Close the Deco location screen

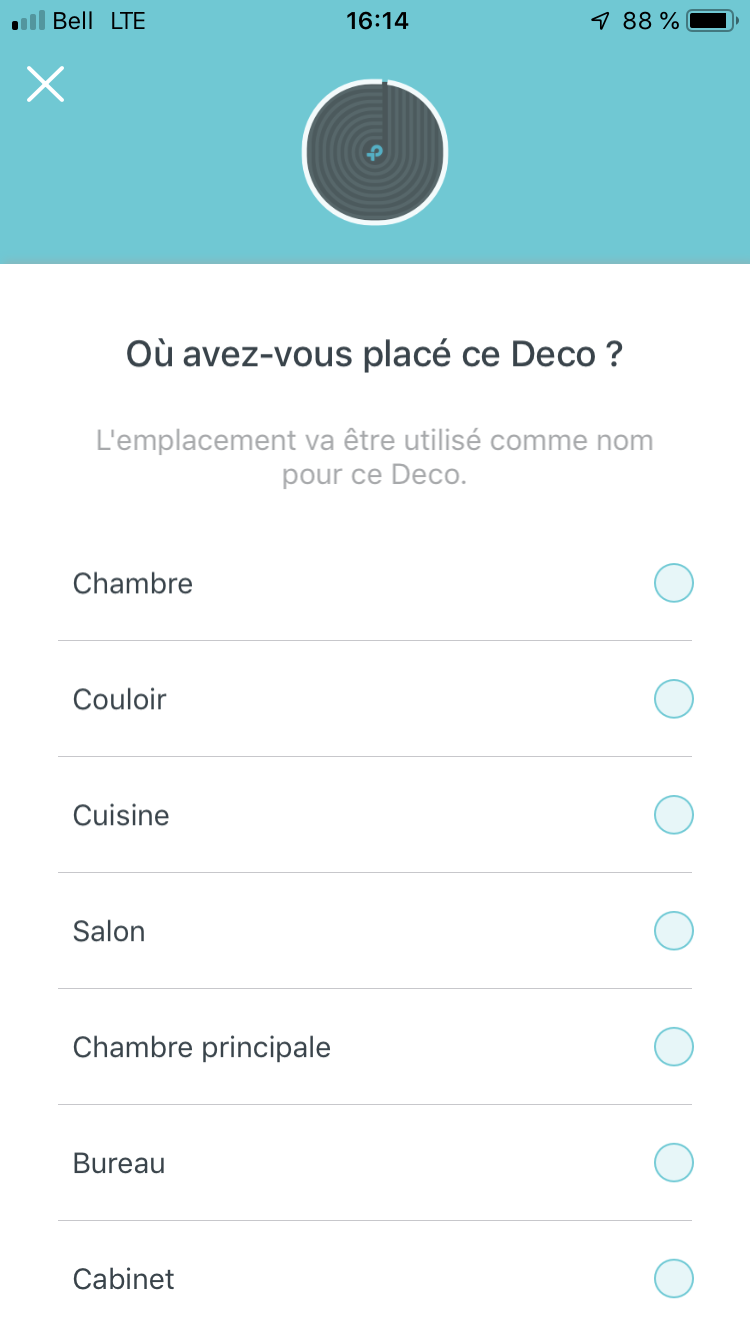45,84
